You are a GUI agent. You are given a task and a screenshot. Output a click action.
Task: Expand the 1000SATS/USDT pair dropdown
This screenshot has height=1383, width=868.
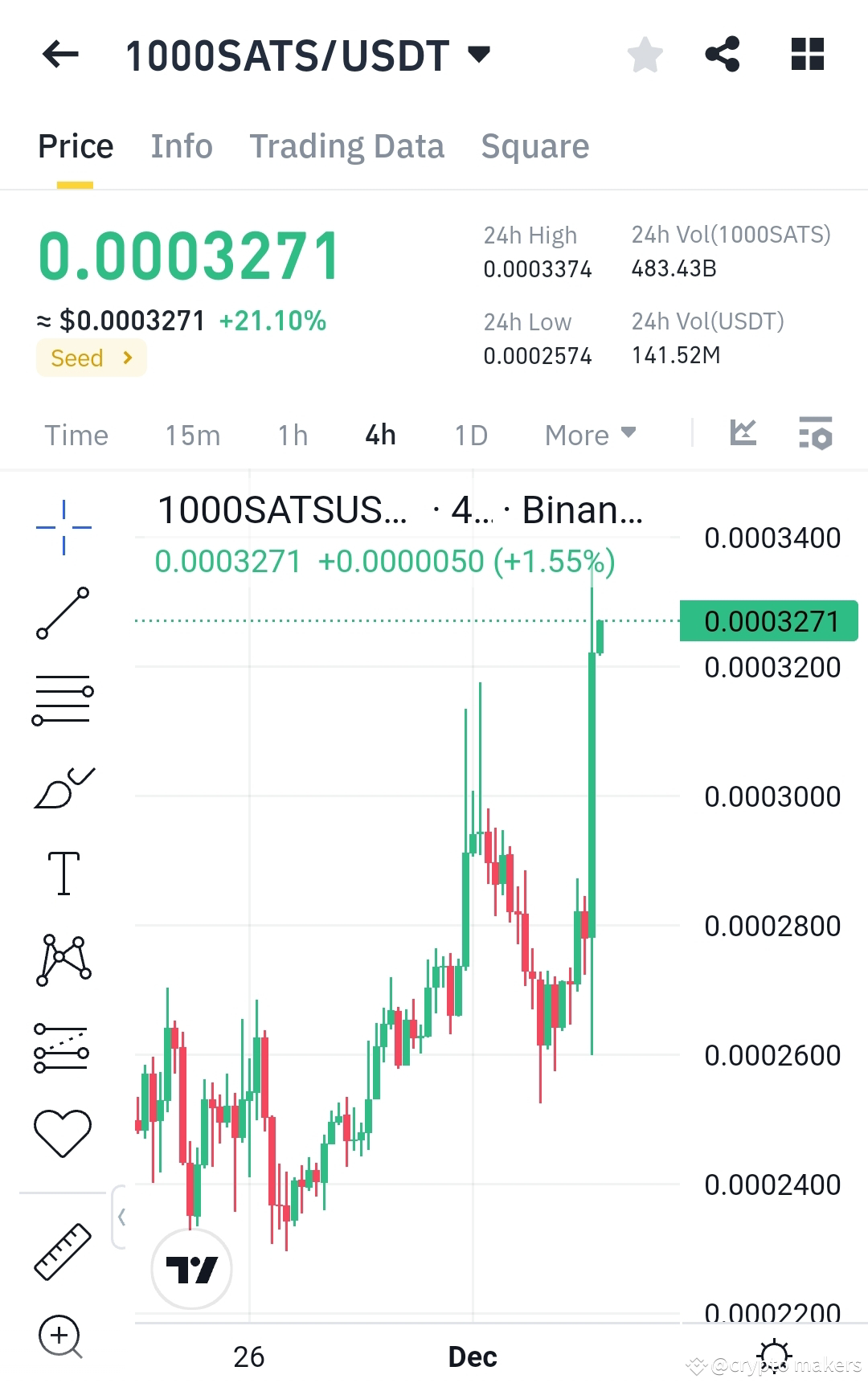pyautogui.click(x=478, y=55)
